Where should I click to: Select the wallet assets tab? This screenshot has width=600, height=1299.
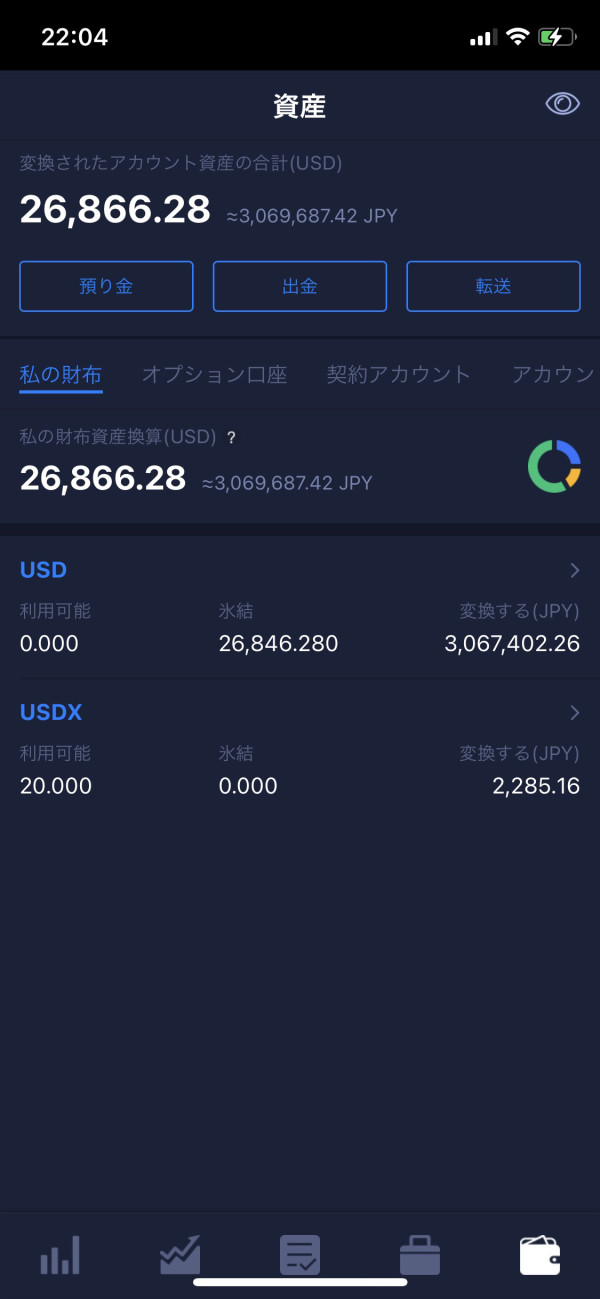(x=540, y=1255)
